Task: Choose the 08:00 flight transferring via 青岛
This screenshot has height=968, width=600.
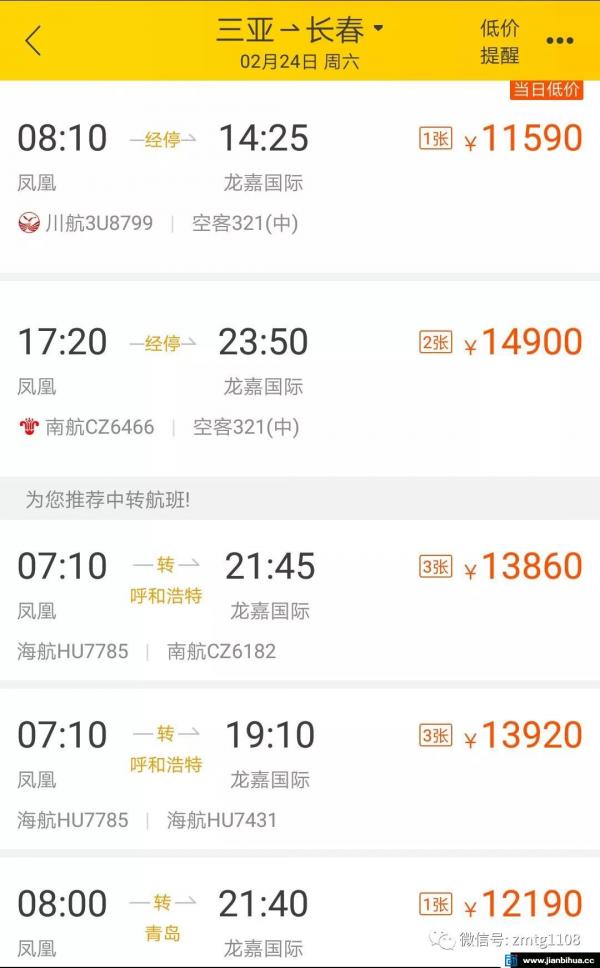Action: point(300,913)
